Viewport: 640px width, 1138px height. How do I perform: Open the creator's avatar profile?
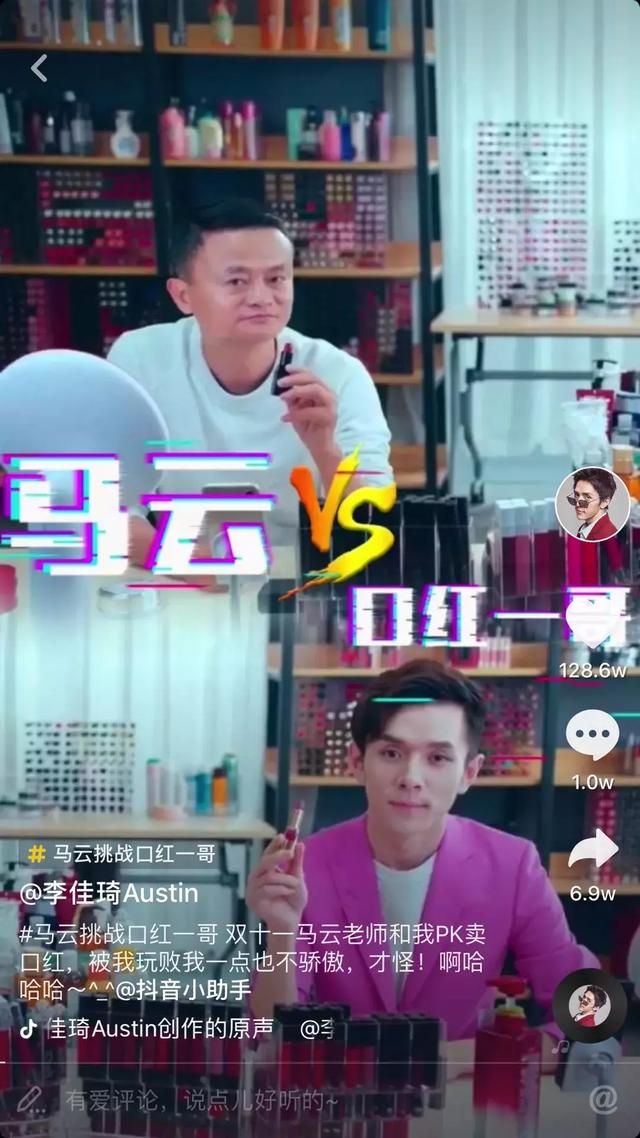click(592, 504)
